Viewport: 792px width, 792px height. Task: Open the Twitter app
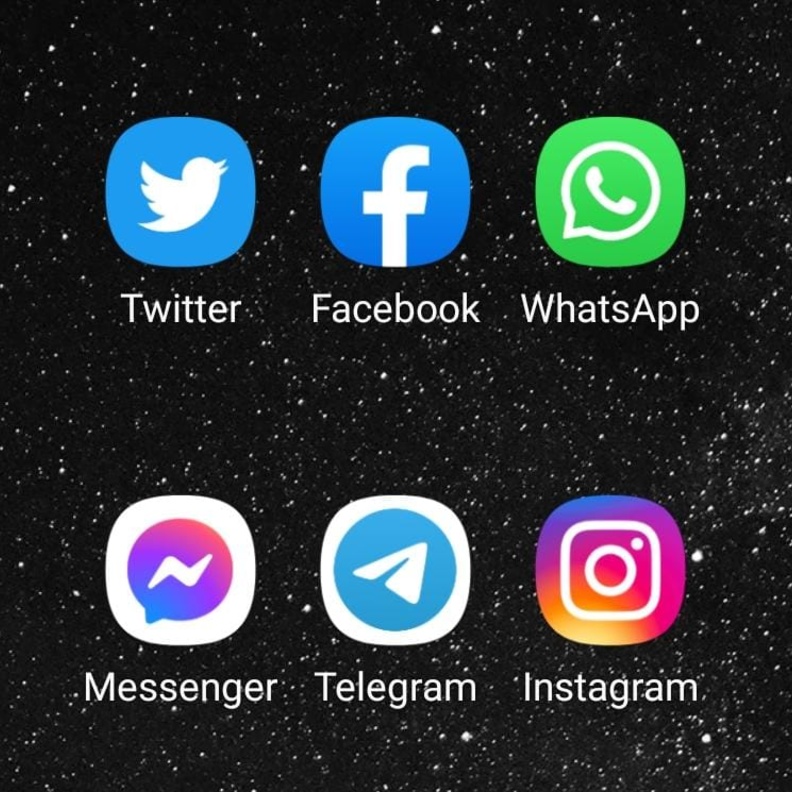[181, 192]
